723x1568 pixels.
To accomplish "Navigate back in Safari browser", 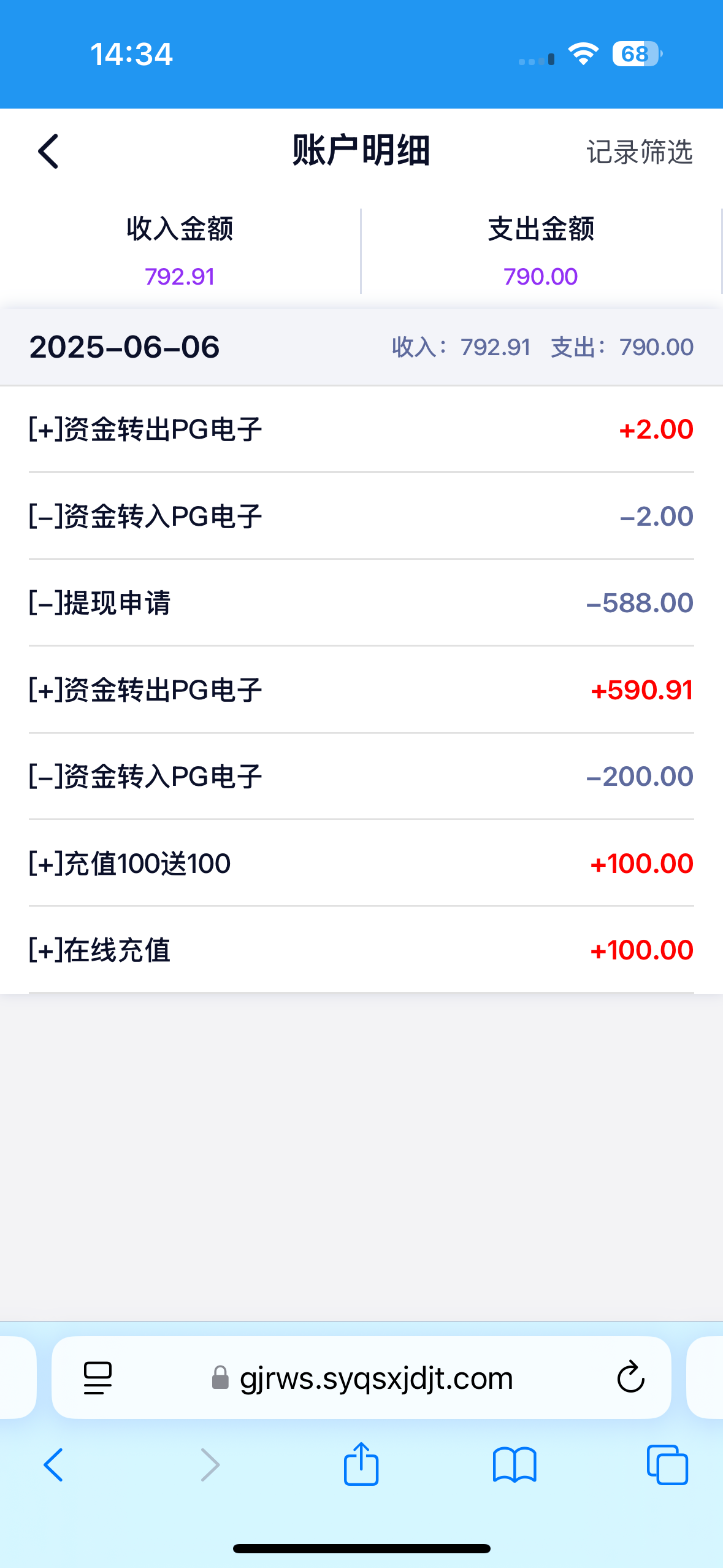I will pos(53,1465).
